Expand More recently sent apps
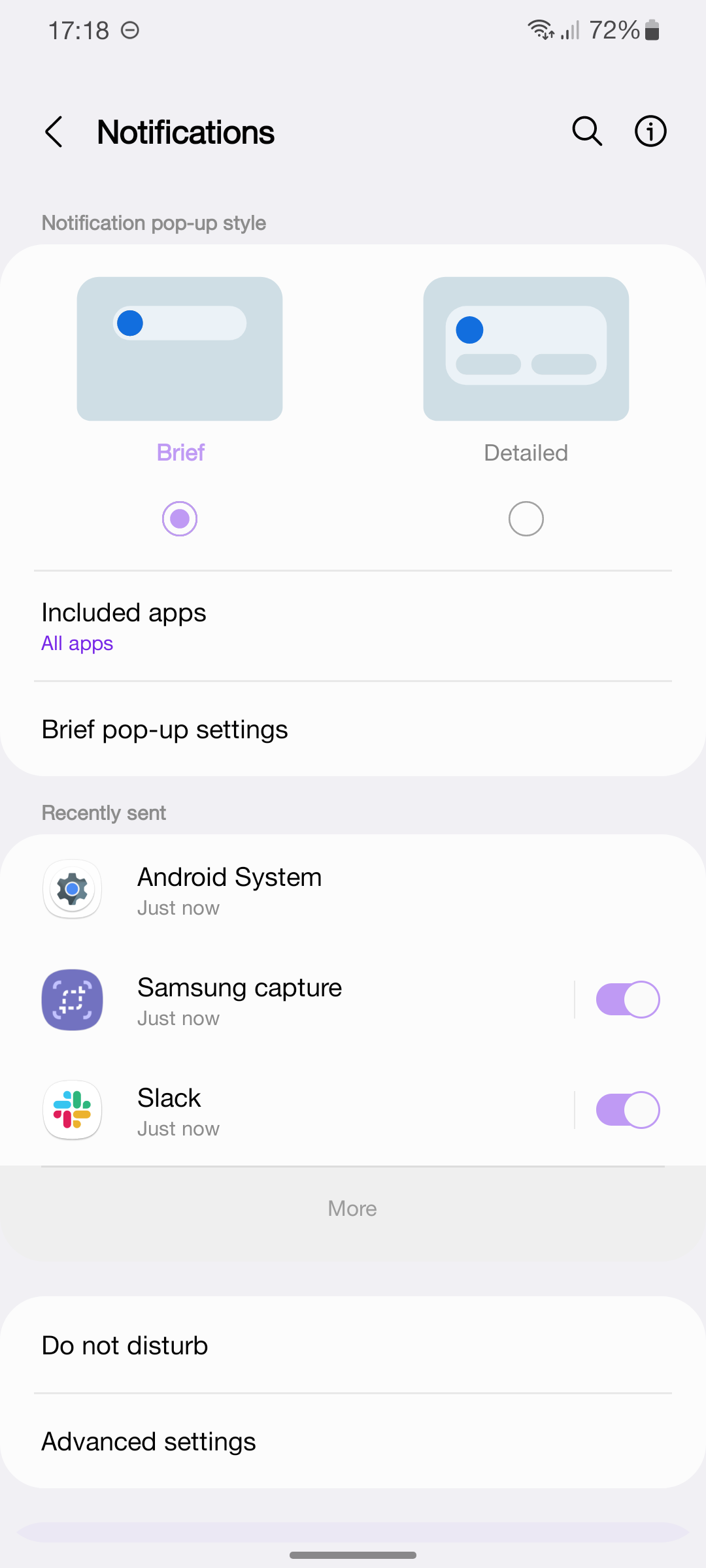 (x=352, y=1208)
